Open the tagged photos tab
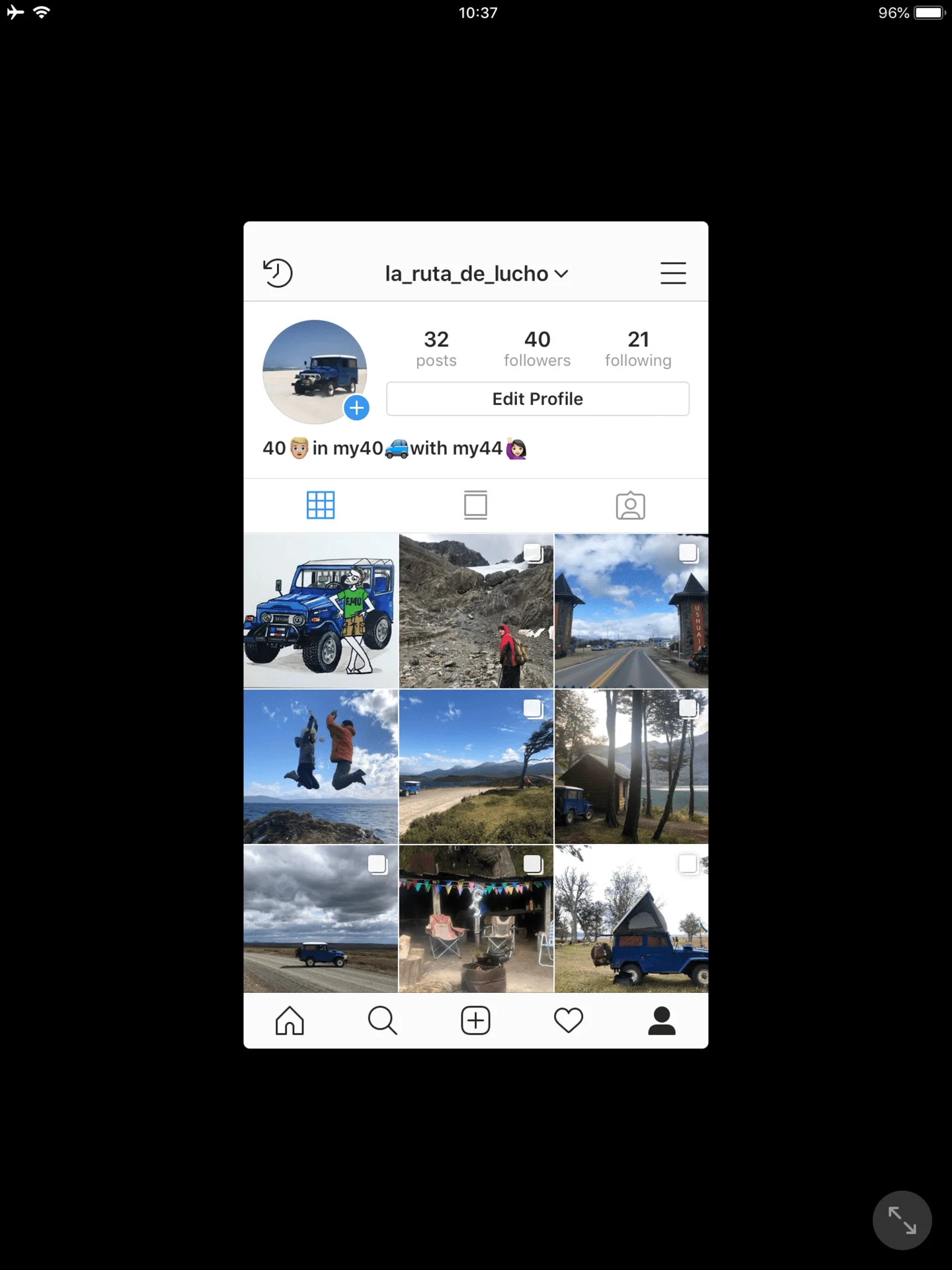The height and width of the screenshot is (1270, 952). click(x=630, y=505)
